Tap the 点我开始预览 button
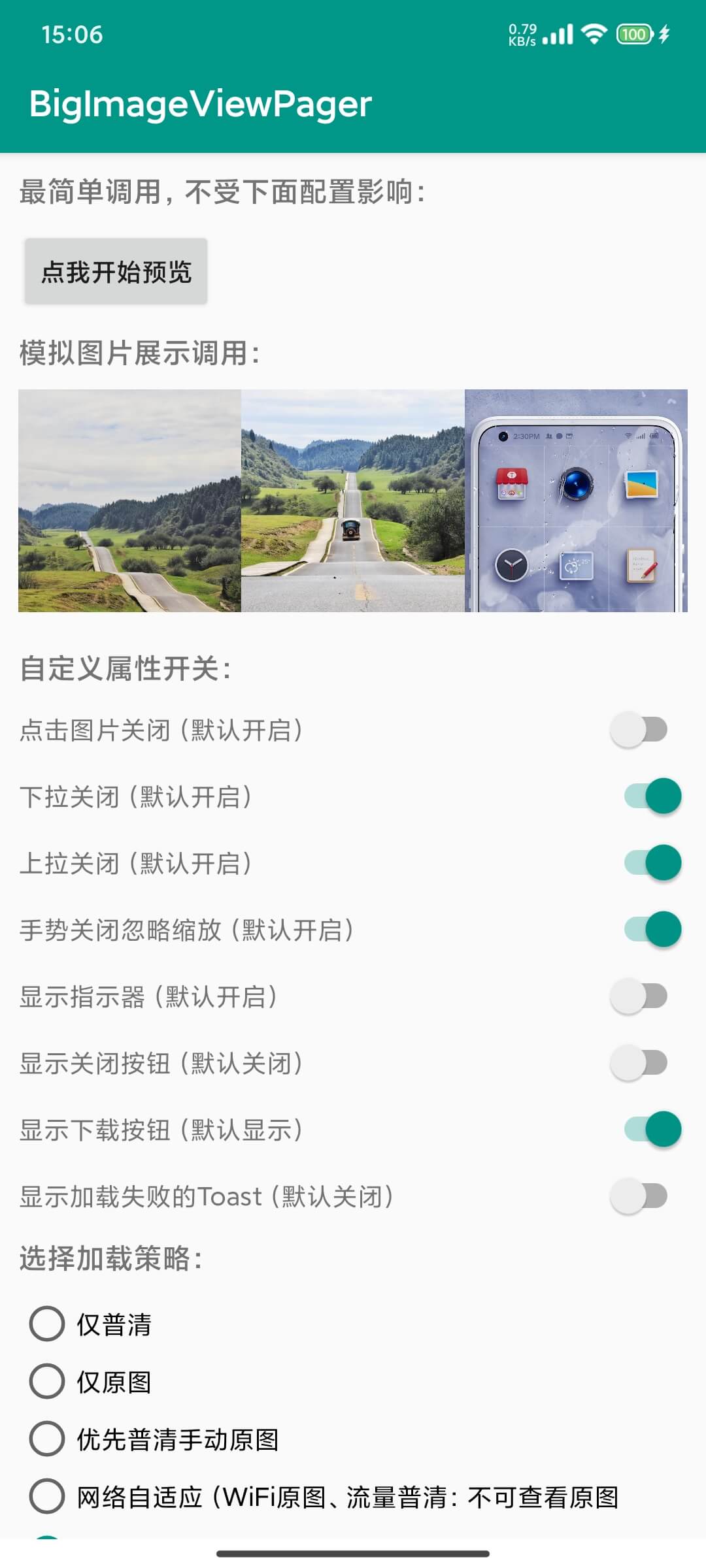 tap(116, 272)
